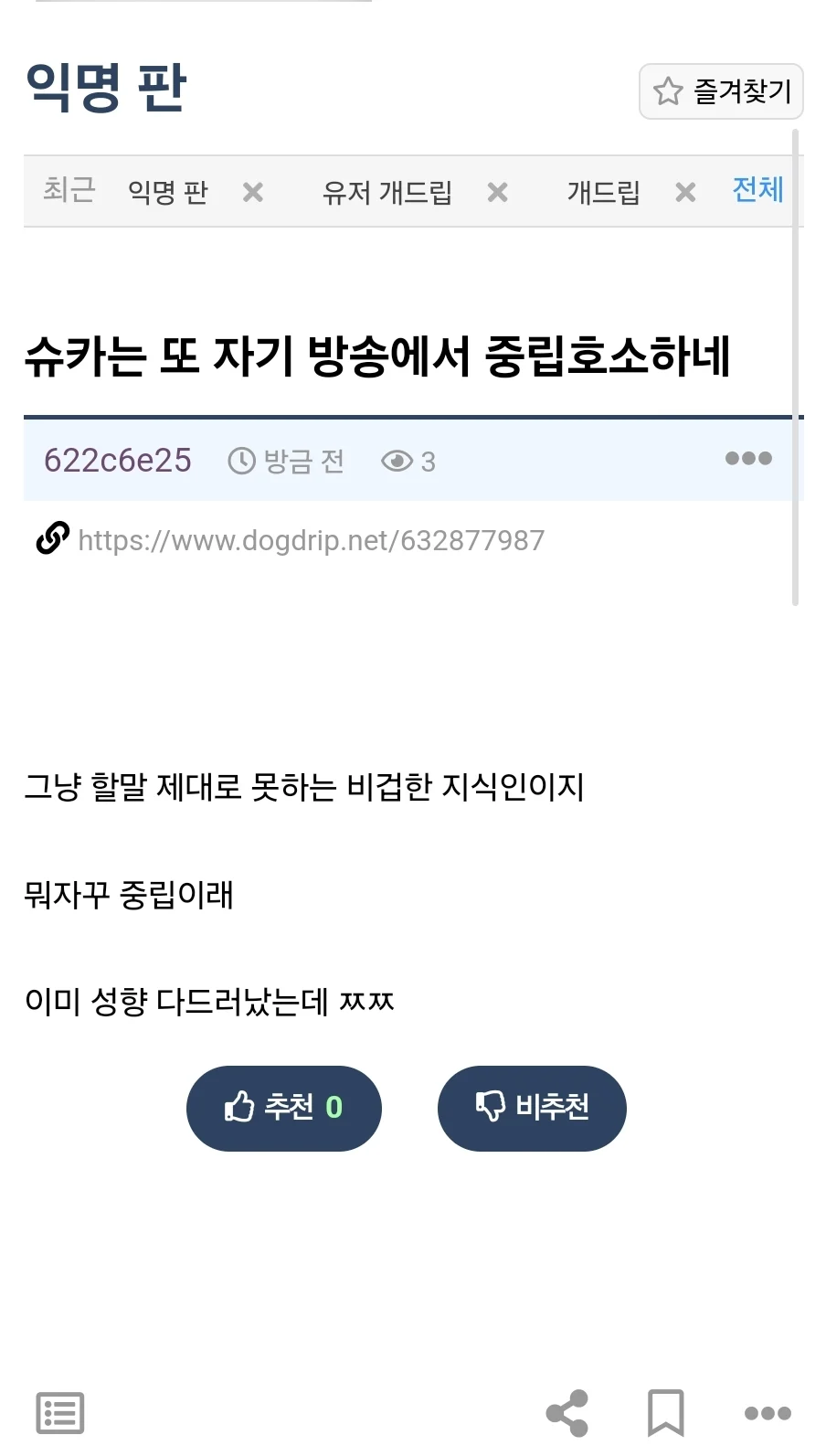Open the recent board 개드립
The height and width of the screenshot is (1456, 826).
coord(603,192)
